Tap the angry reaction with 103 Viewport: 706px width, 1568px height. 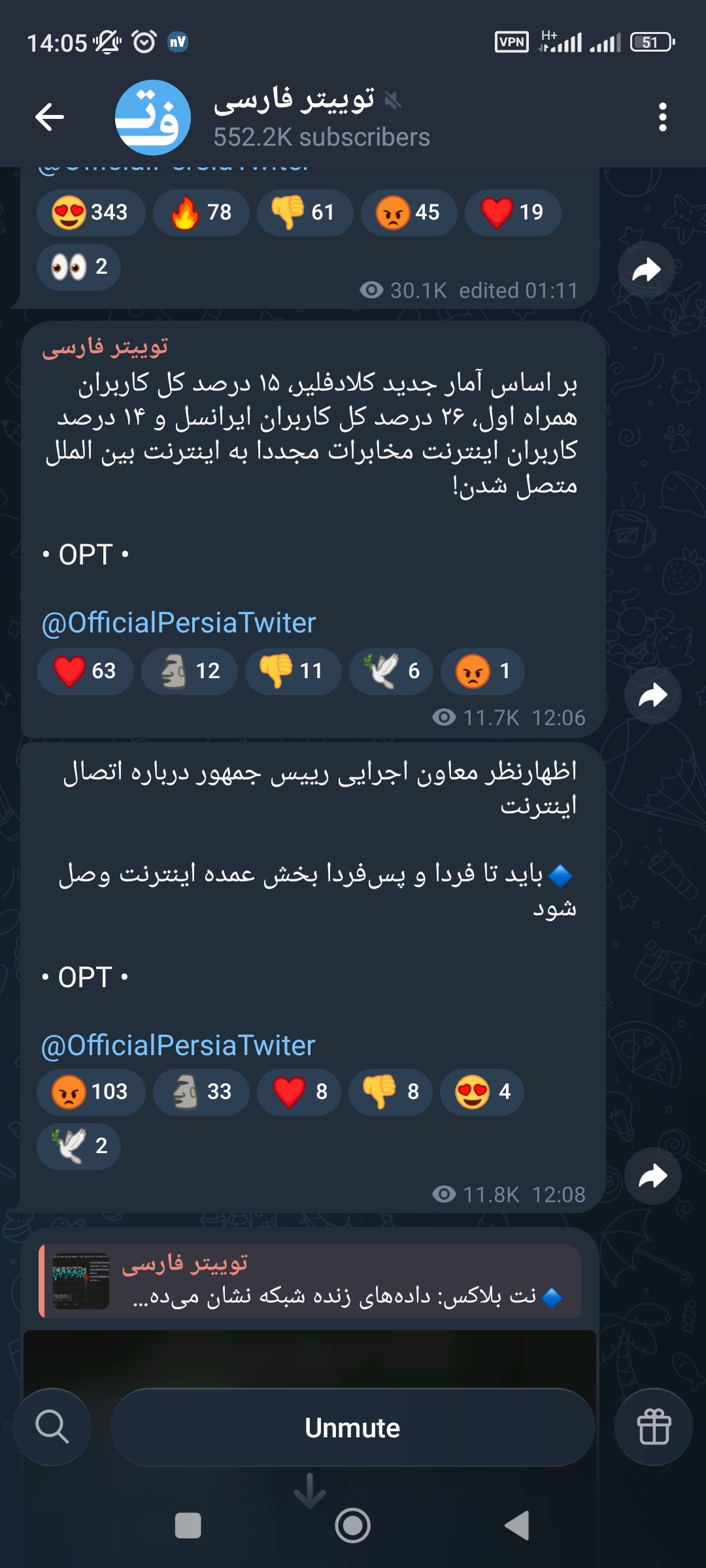tap(91, 1092)
